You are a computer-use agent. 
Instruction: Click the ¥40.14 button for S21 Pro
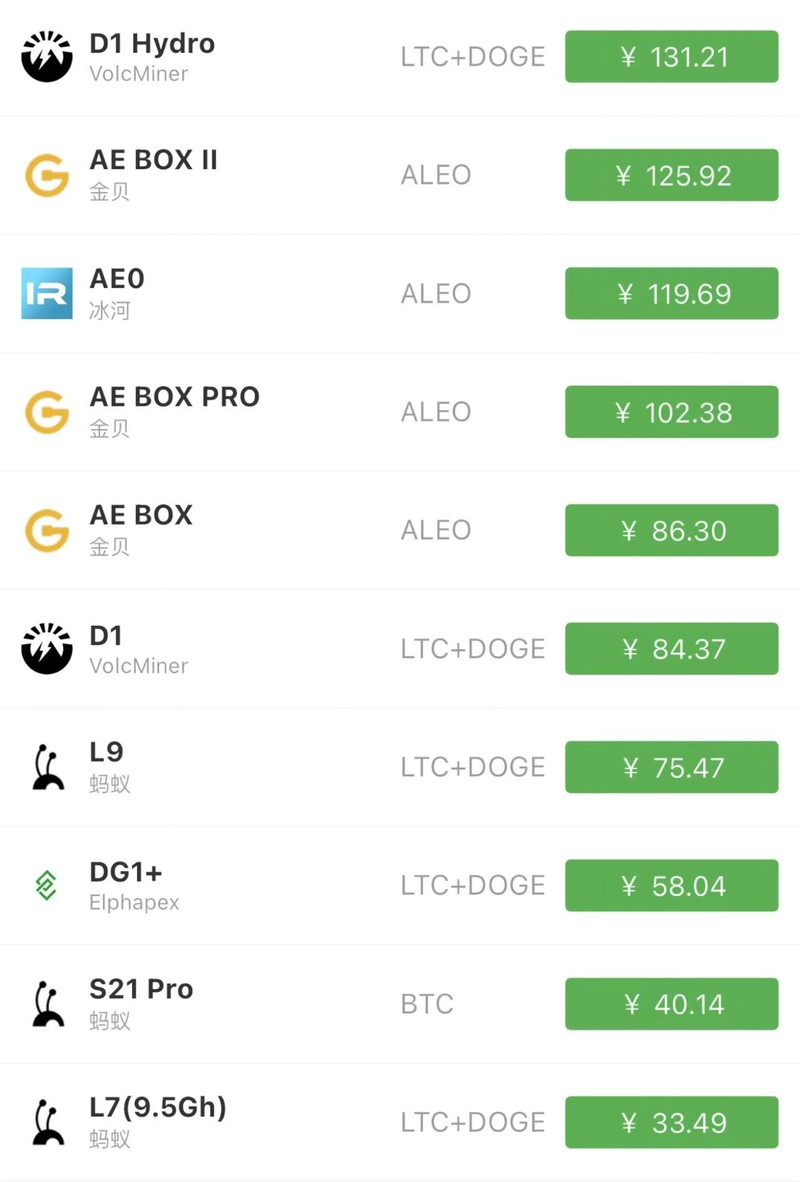pos(671,1003)
